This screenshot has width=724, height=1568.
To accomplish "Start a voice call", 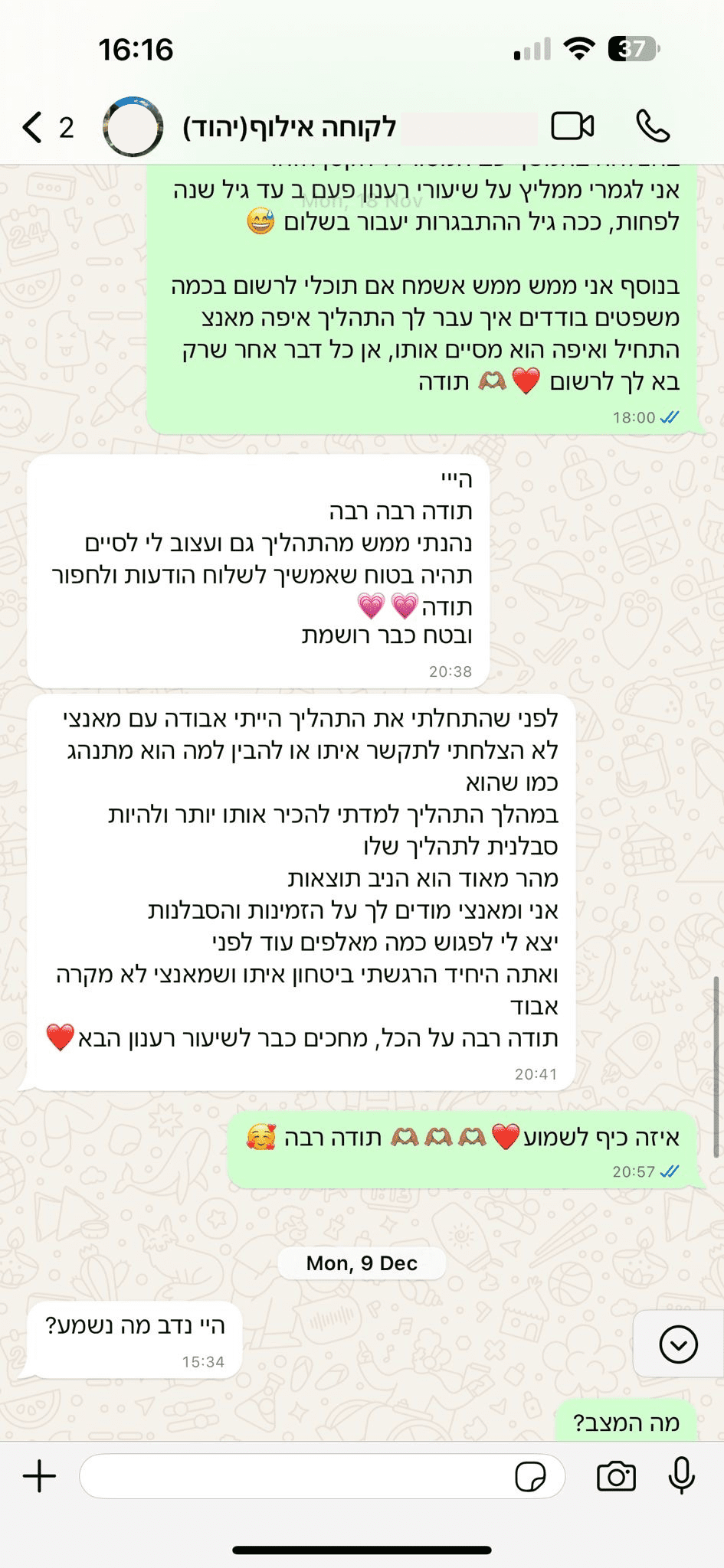I will click(x=653, y=126).
